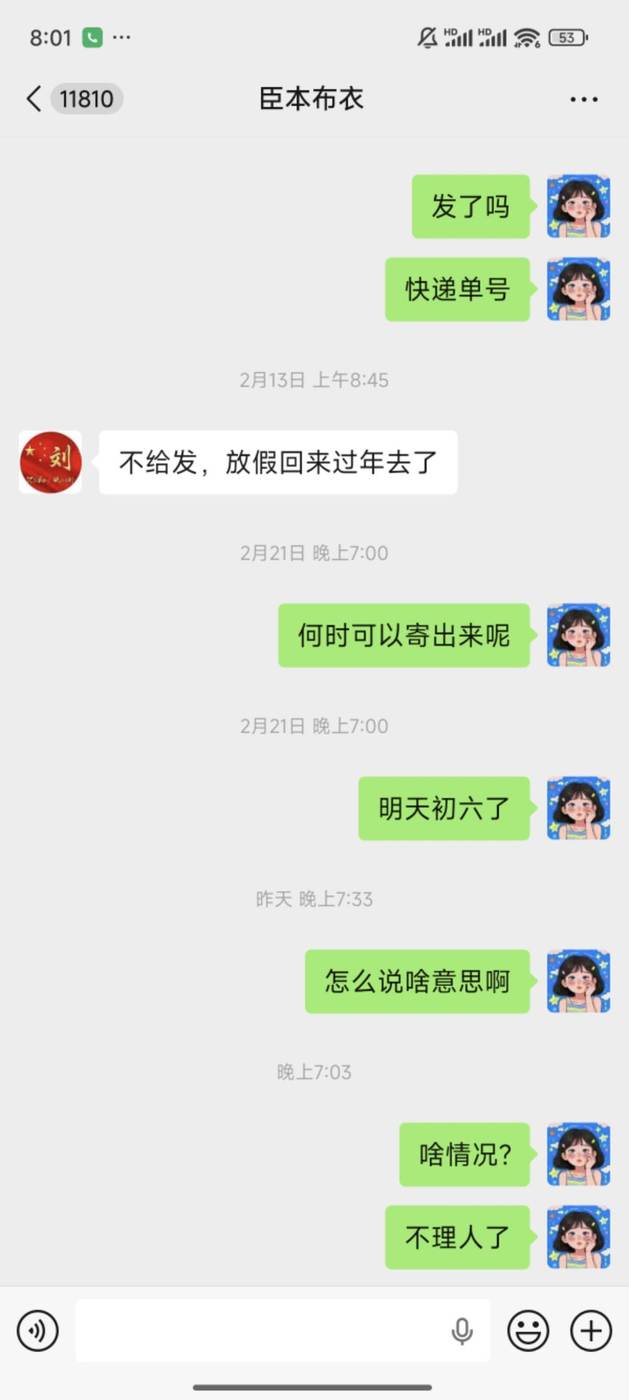Go back to the chat list
This screenshot has height=1400, width=629.
coord(34,99)
